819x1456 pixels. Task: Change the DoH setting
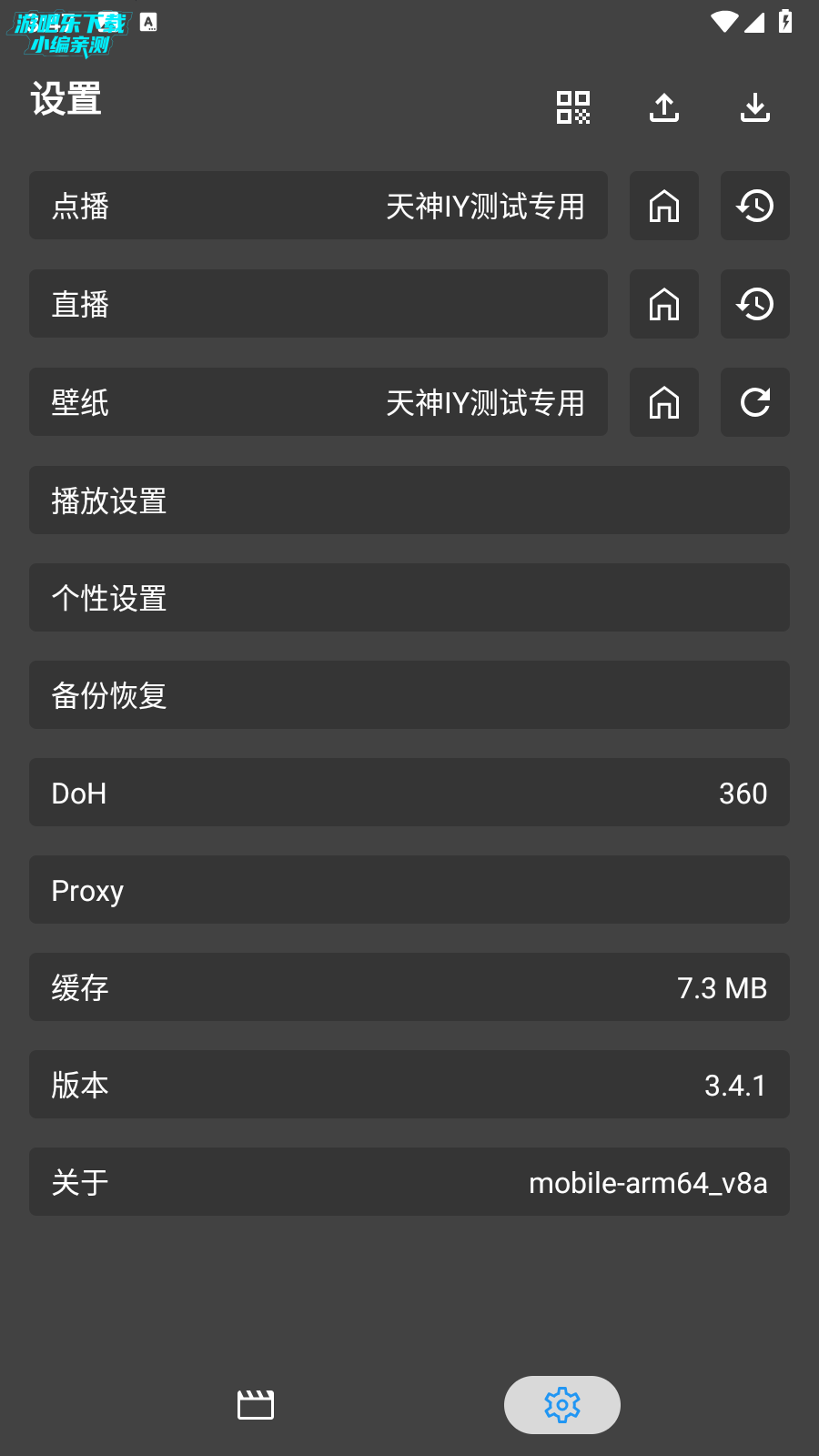pos(409,793)
